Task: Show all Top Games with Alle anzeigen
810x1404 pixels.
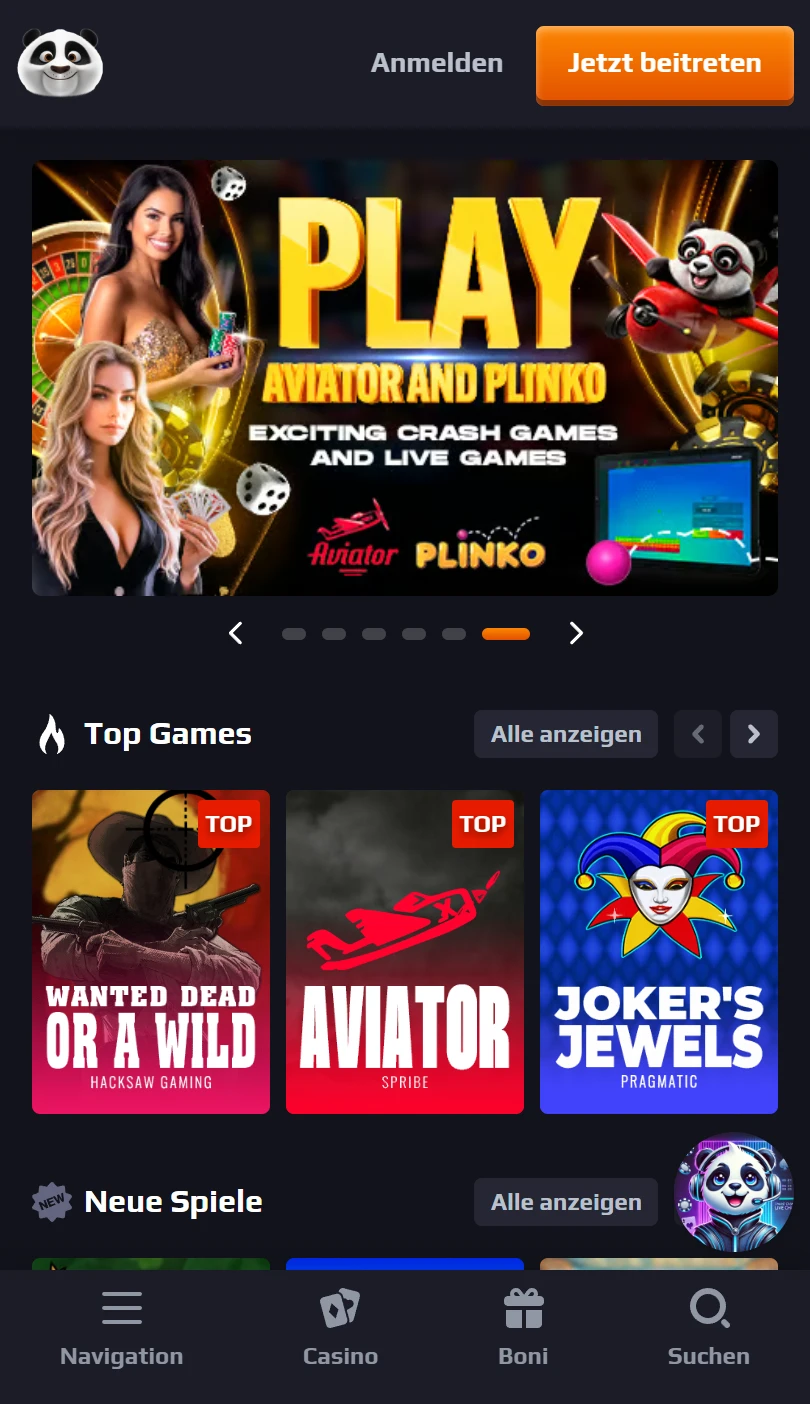Action: [566, 734]
